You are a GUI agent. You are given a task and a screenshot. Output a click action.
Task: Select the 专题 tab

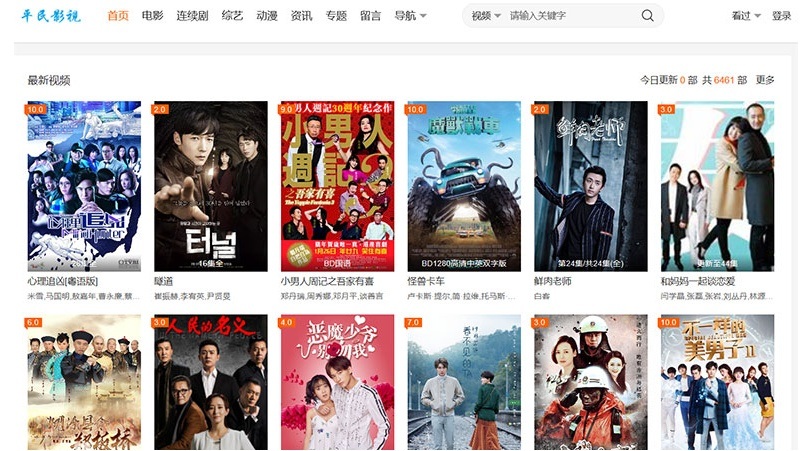336,16
